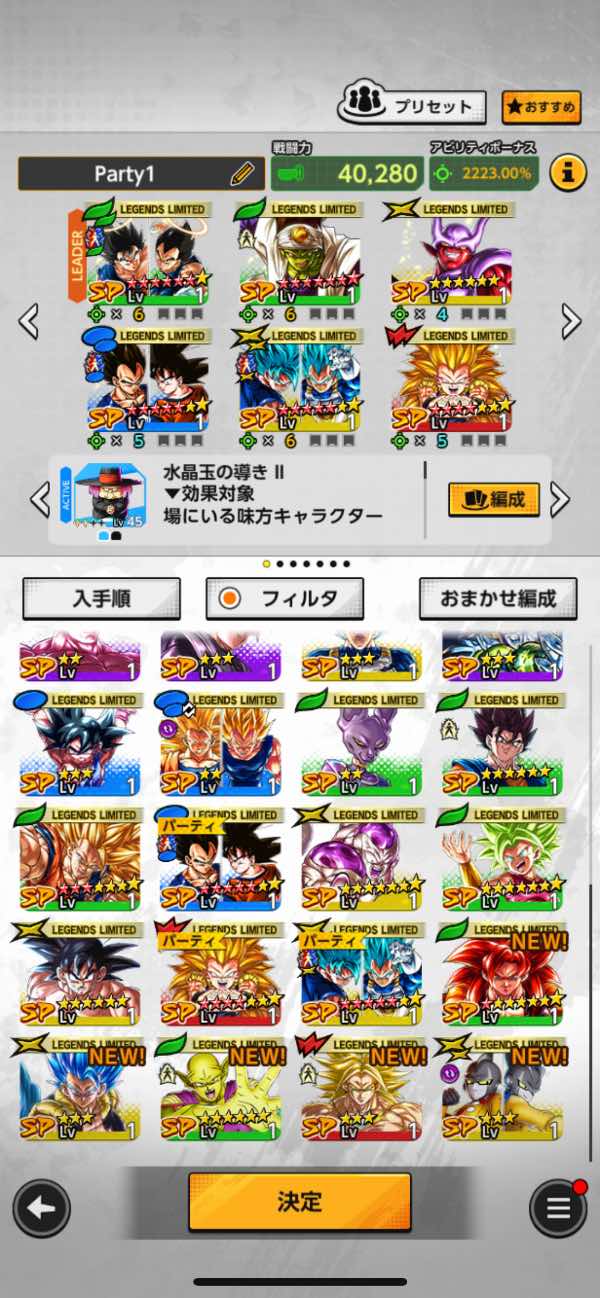600x1298 pixels.
Task: Tap the 編成 formation button
Action: tap(493, 499)
